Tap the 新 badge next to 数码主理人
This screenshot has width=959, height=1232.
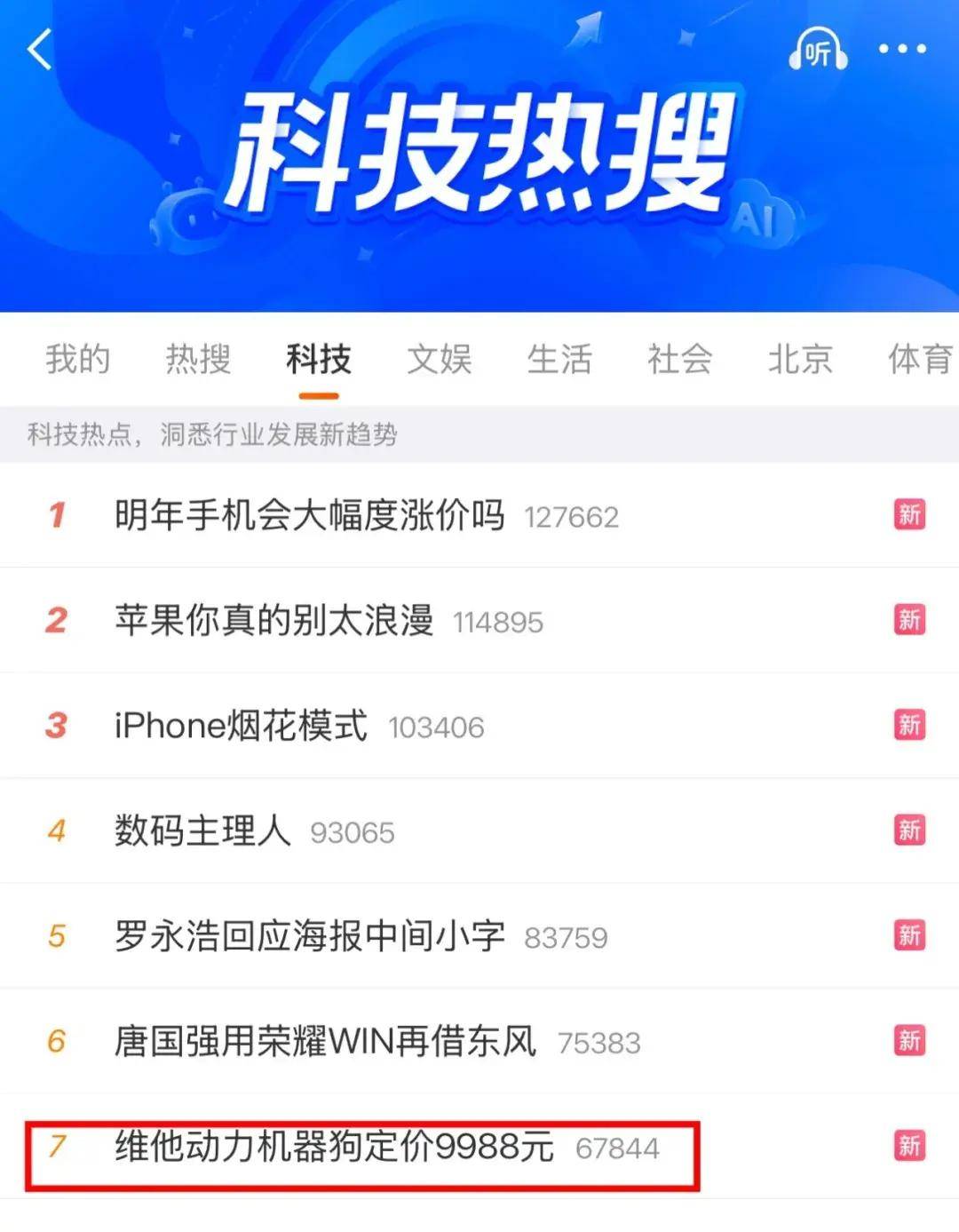click(x=909, y=831)
